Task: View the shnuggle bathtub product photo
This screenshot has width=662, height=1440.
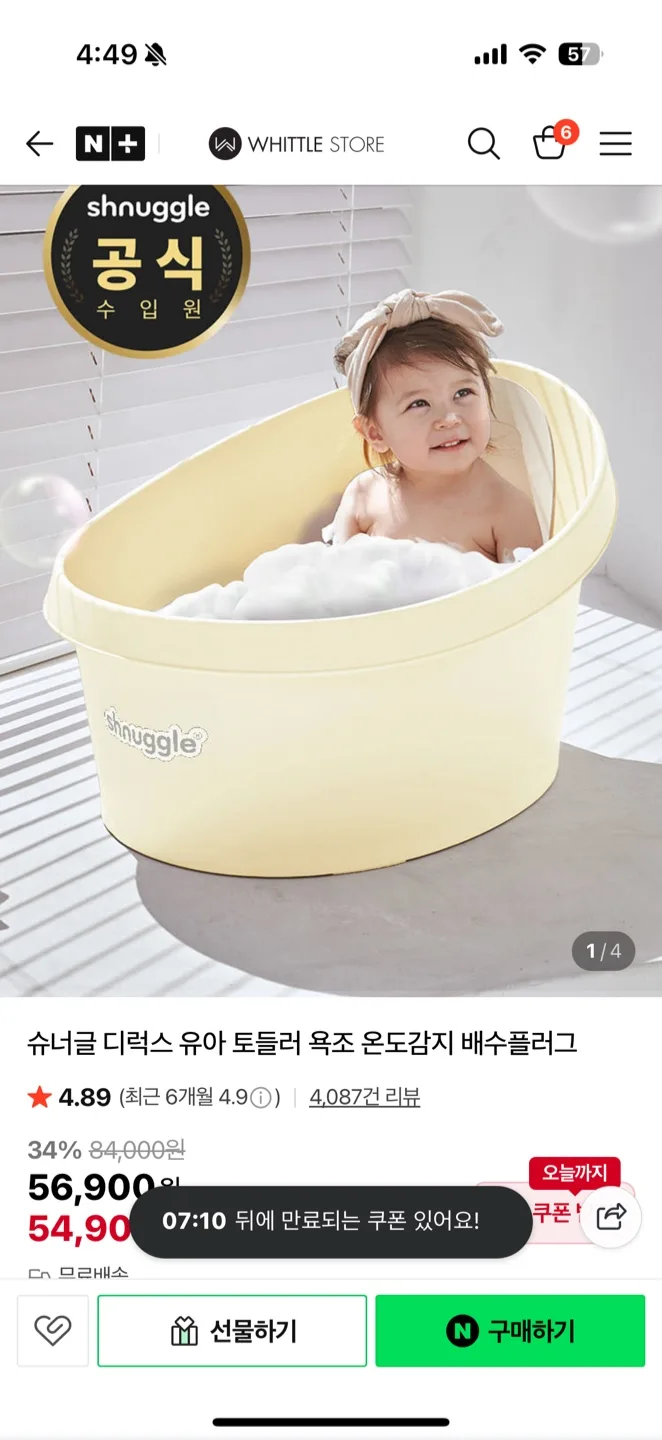Action: (x=331, y=590)
